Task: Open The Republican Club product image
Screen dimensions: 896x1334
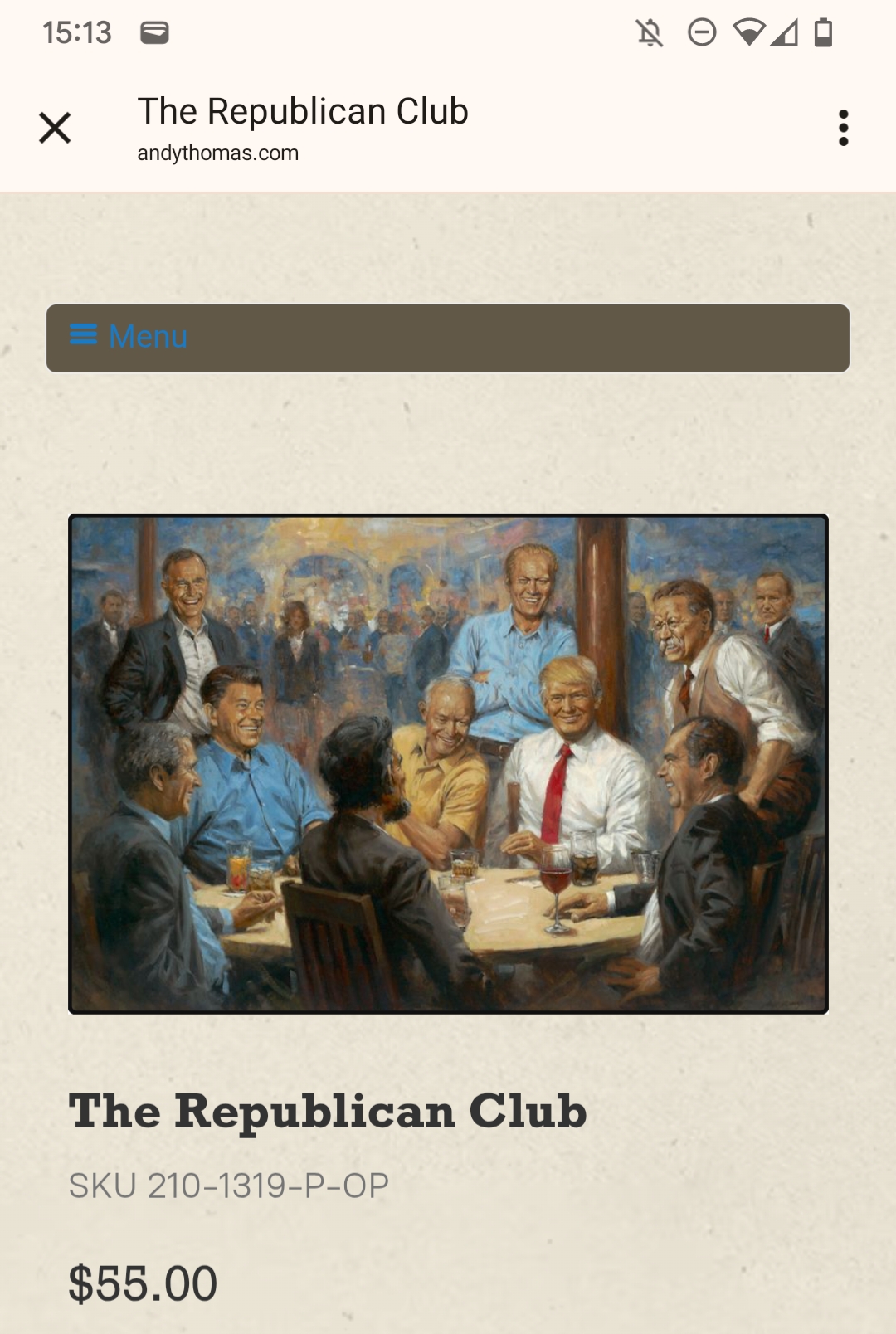Action: tap(448, 763)
